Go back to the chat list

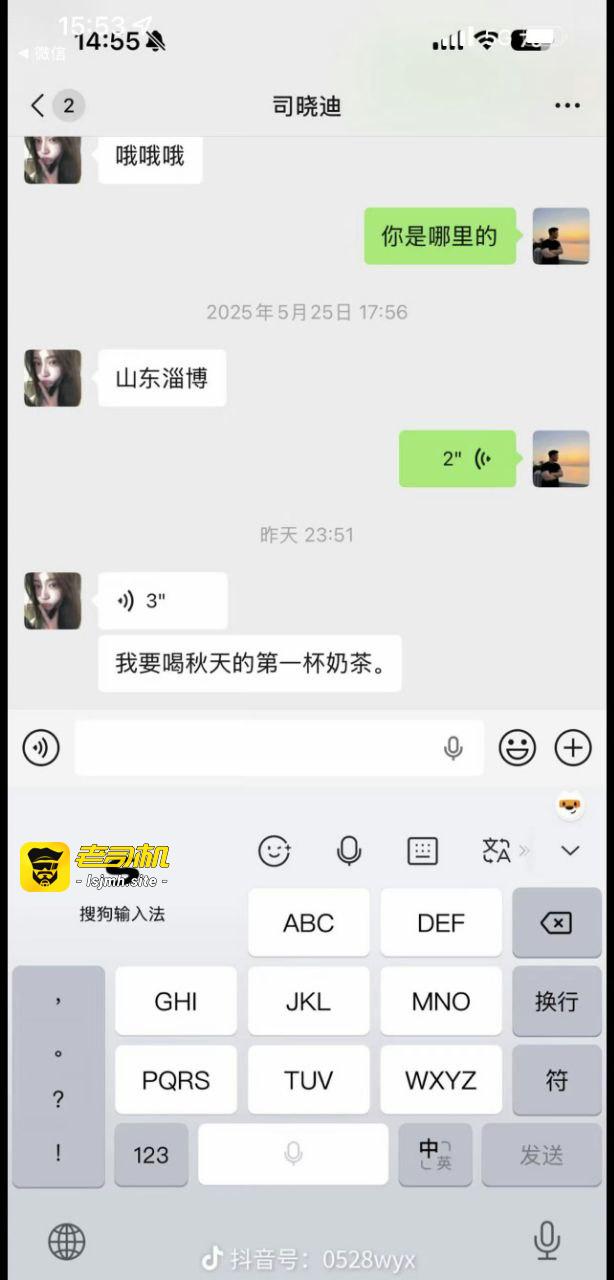[x=40, y=106]
